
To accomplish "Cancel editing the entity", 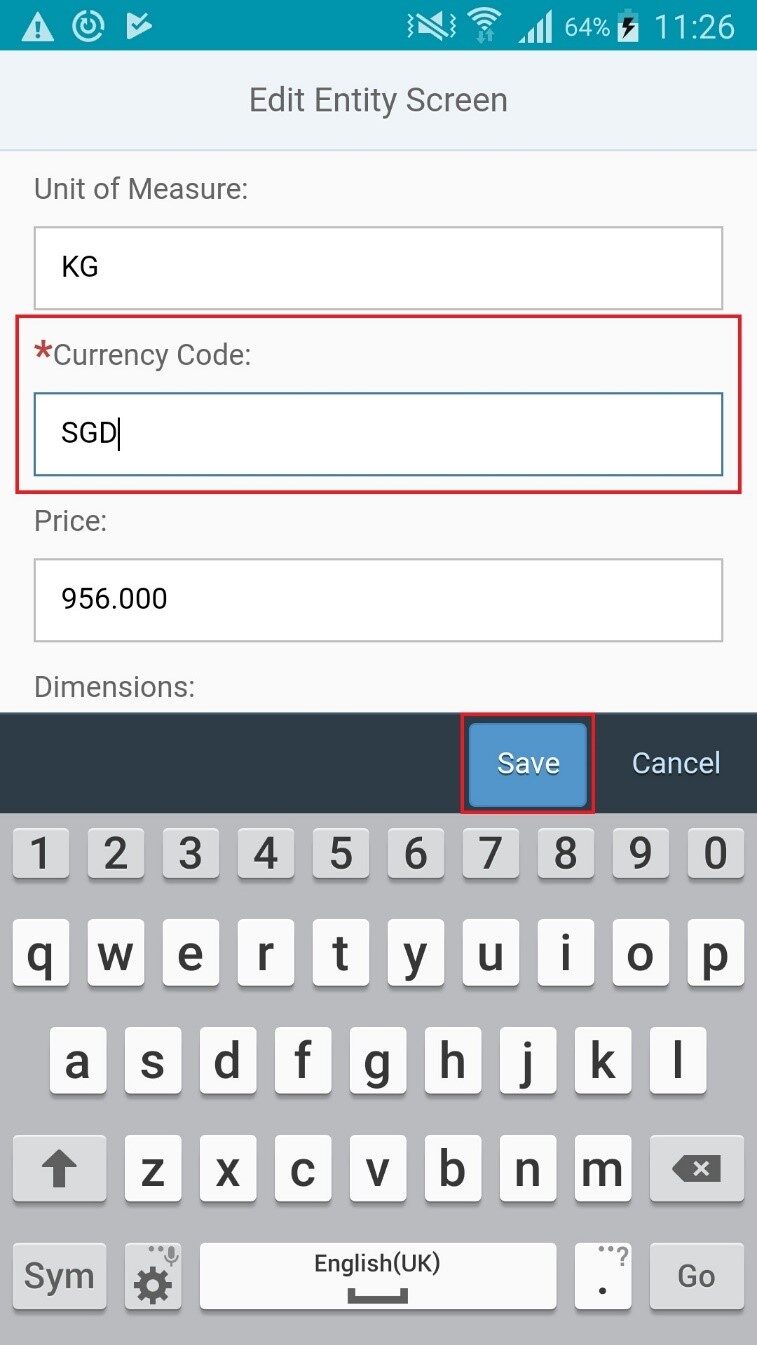I will [x=676, y=764].
